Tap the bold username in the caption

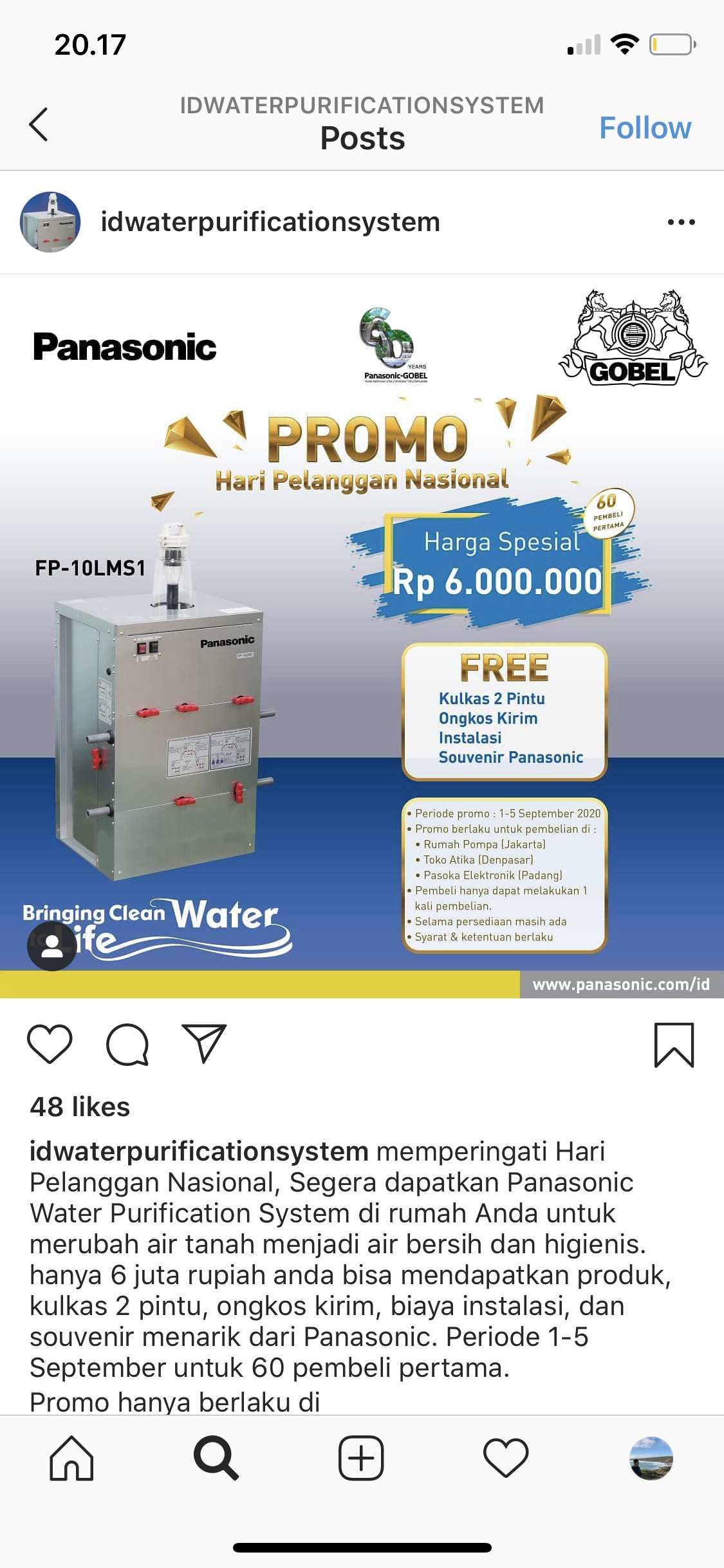click(199, 1152)
